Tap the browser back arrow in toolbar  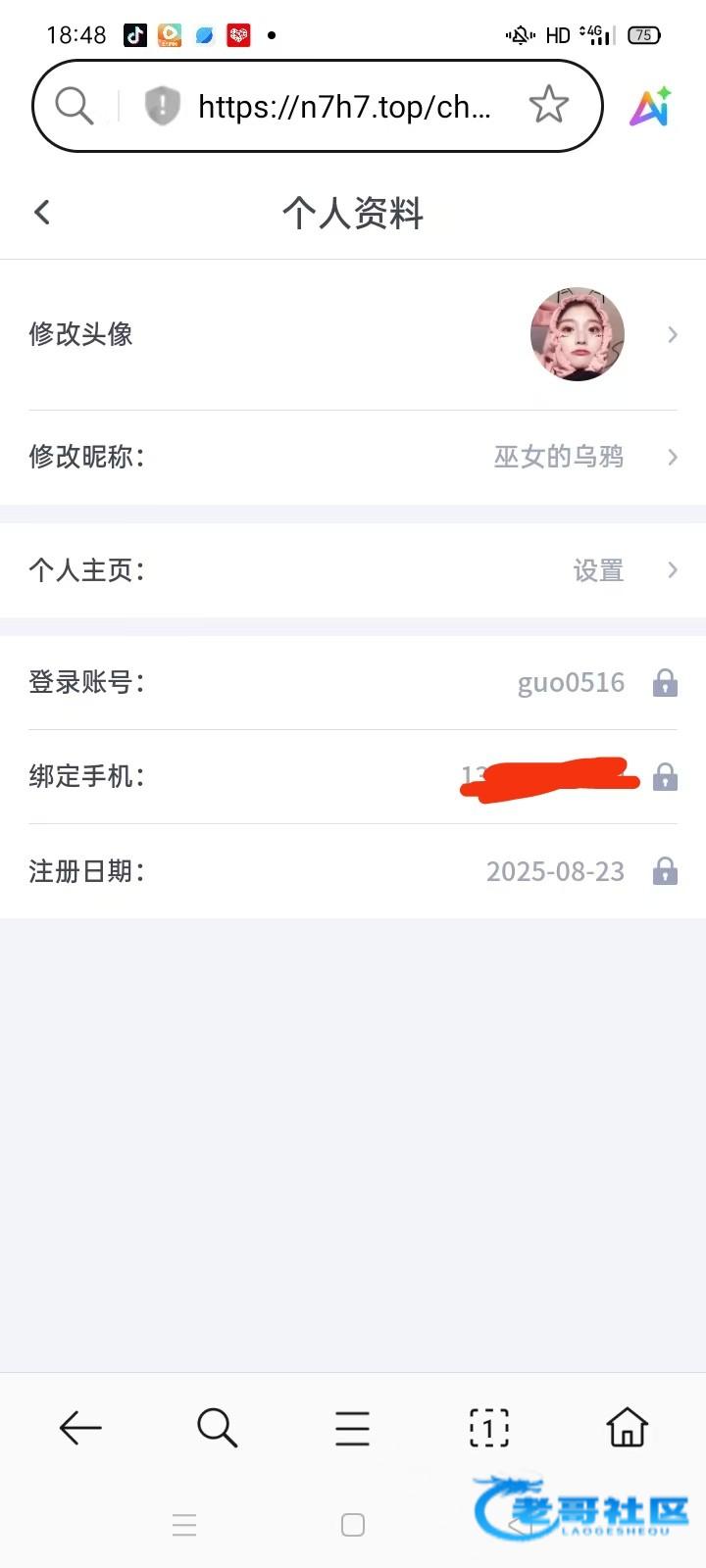(x=80, y=1428)
